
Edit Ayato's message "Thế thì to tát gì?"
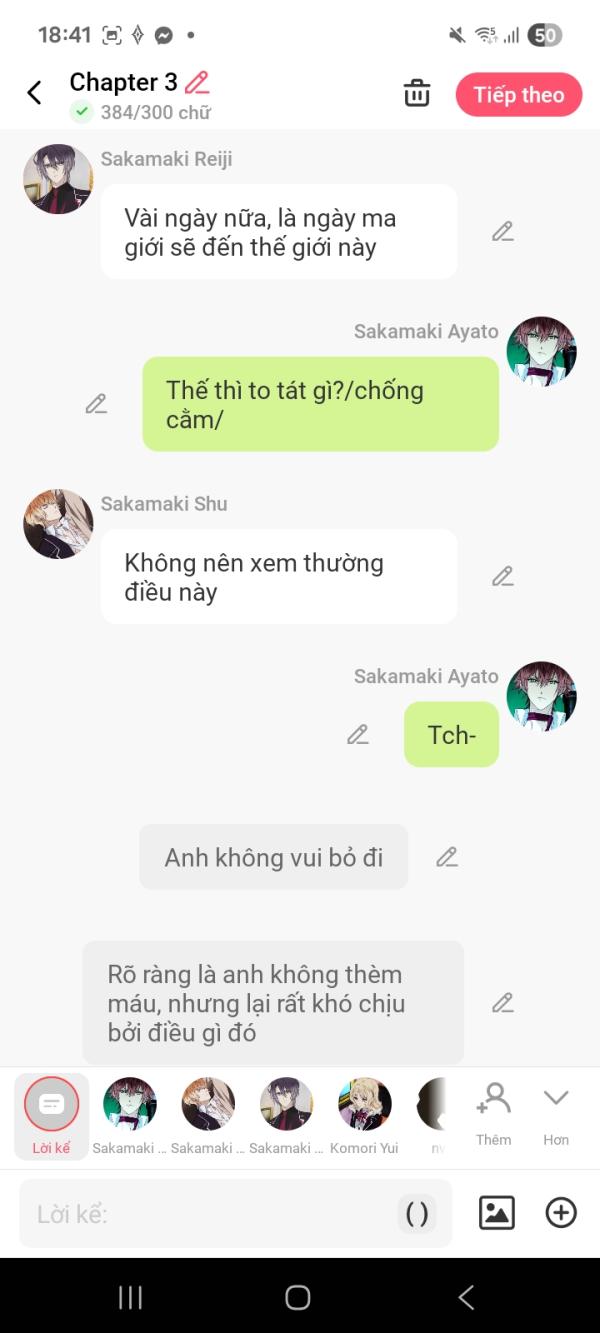pos(96,404)
